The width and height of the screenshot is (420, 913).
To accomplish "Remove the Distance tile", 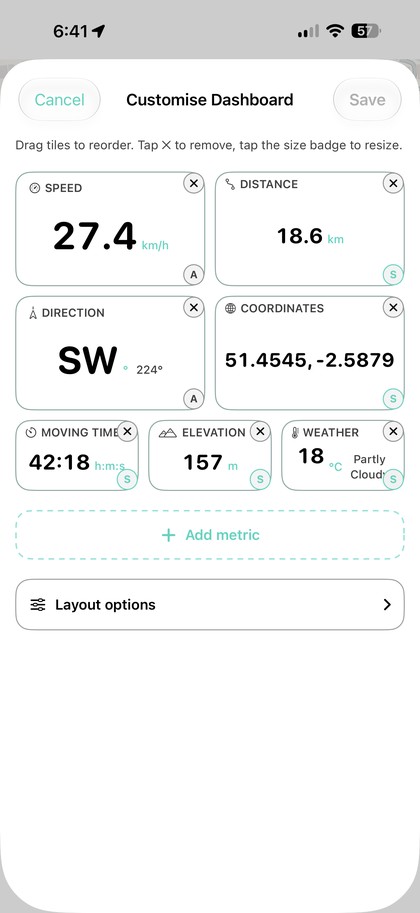I will point(393,183).
